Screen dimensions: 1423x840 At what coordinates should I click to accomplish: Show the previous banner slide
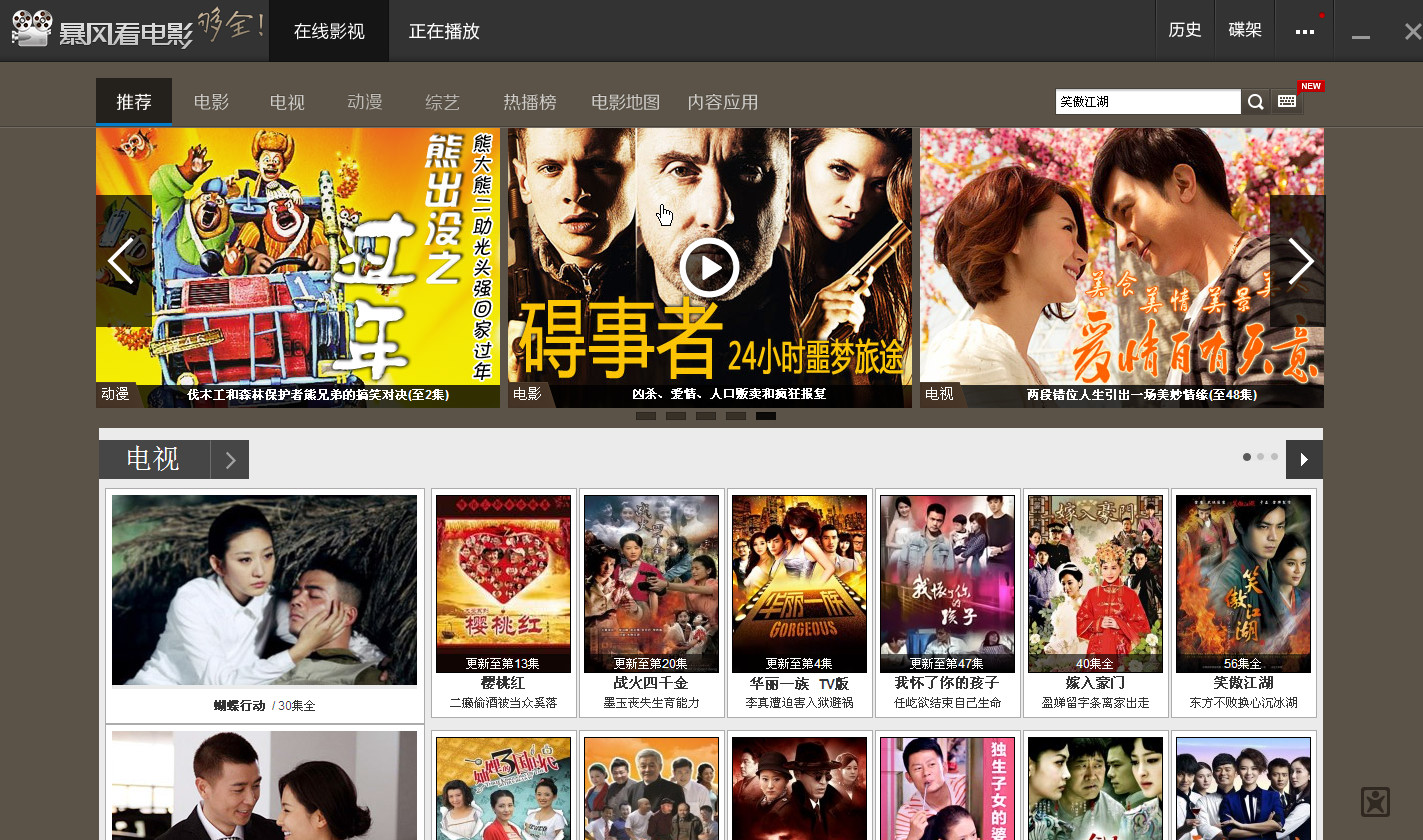tap(121, 261)
